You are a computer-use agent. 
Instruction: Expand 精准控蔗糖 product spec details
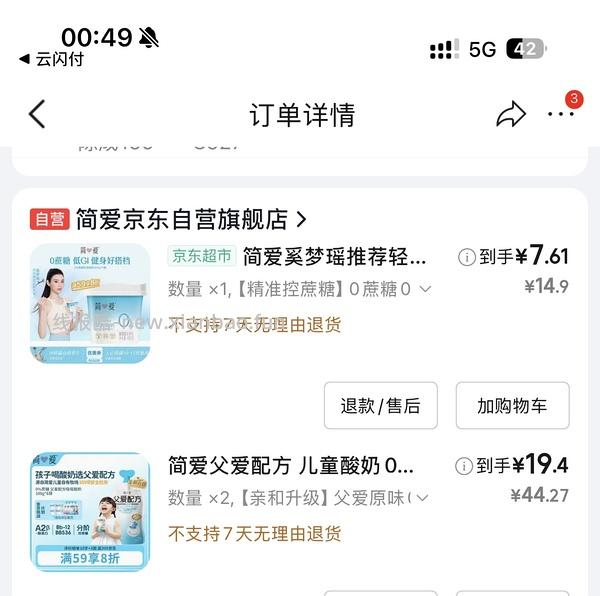pyautogui.click(x=425, y=289)
